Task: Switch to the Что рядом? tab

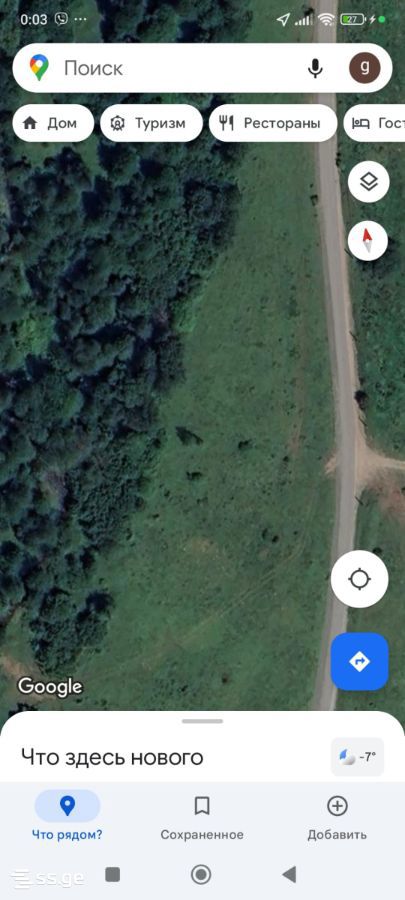Action: pyautogui.click(x=67, y=815)
